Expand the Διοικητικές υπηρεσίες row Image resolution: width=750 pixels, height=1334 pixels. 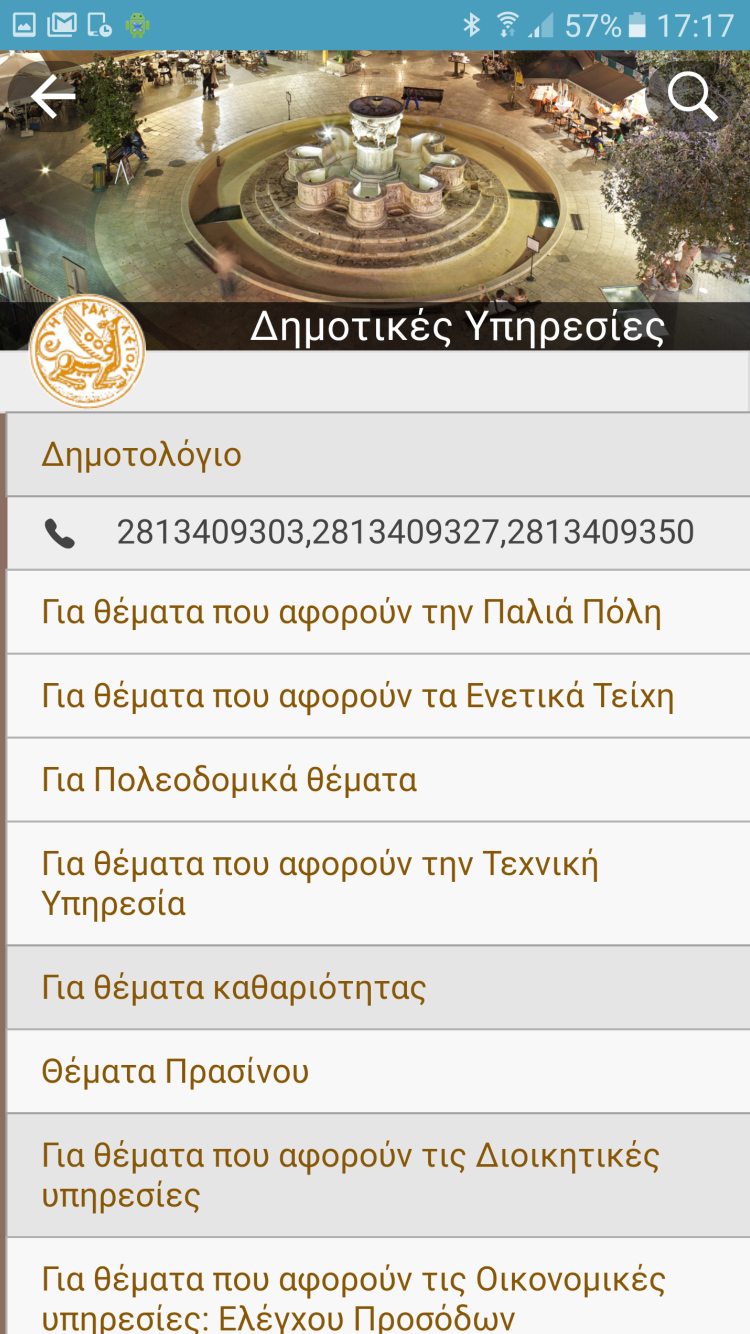(377, 1175)
